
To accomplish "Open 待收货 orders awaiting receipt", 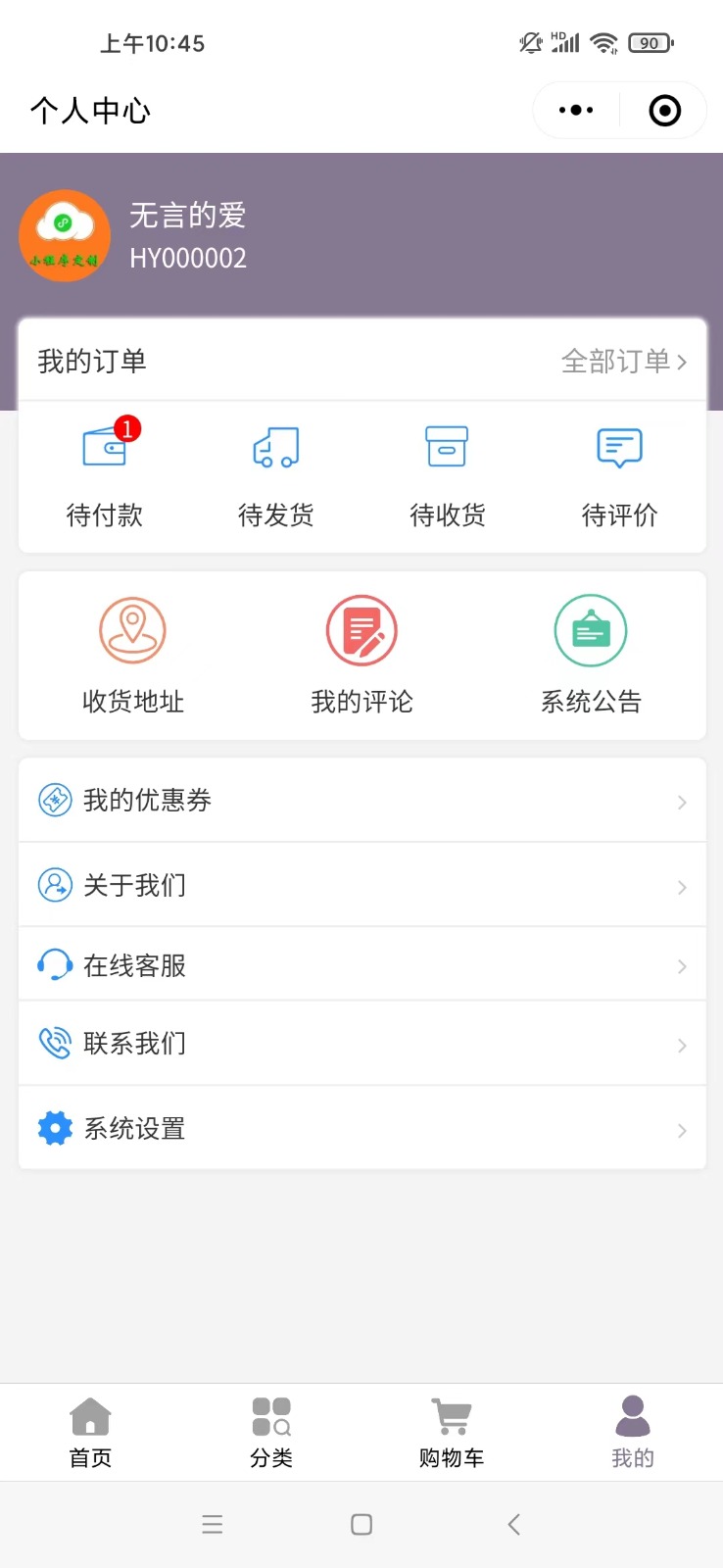I will tap(448, 473).
